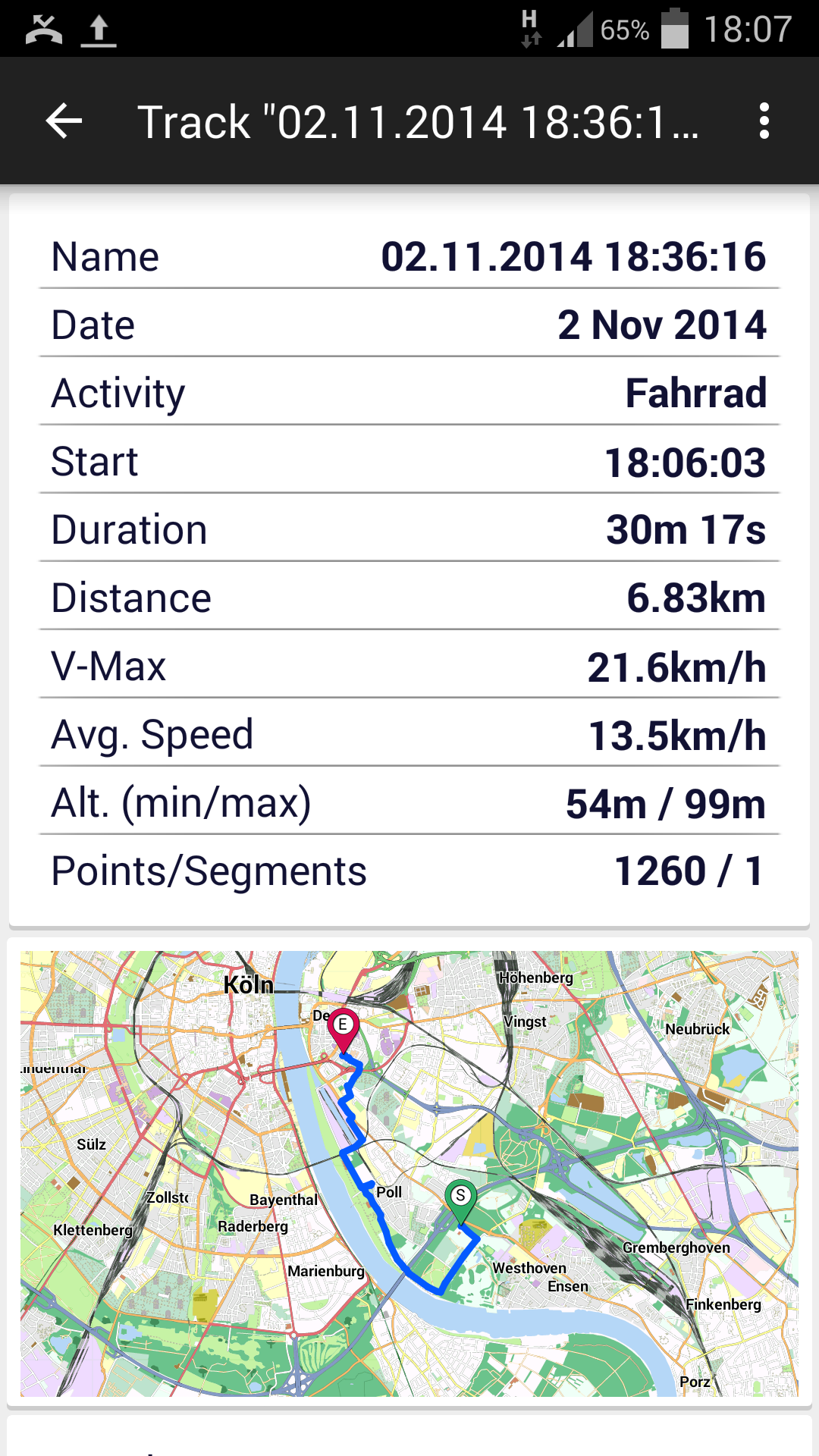
Task: Open the overflow menu with three dots
Action: click(x=764, y=121)
